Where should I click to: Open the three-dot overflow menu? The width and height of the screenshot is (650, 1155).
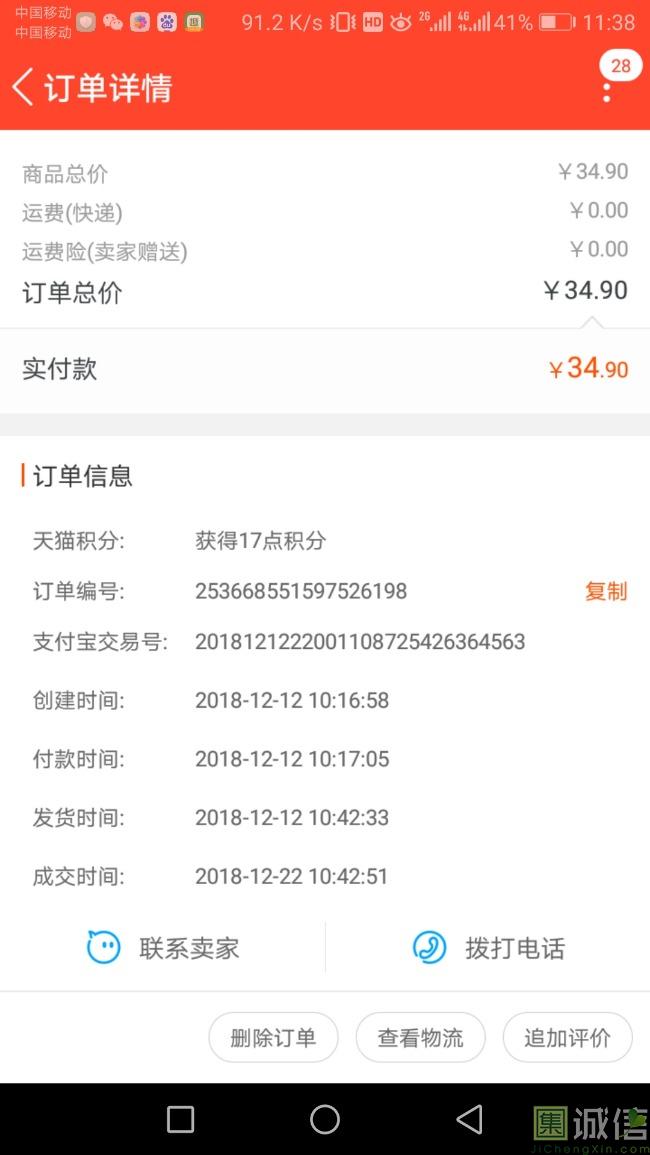[x=607, y=91]
